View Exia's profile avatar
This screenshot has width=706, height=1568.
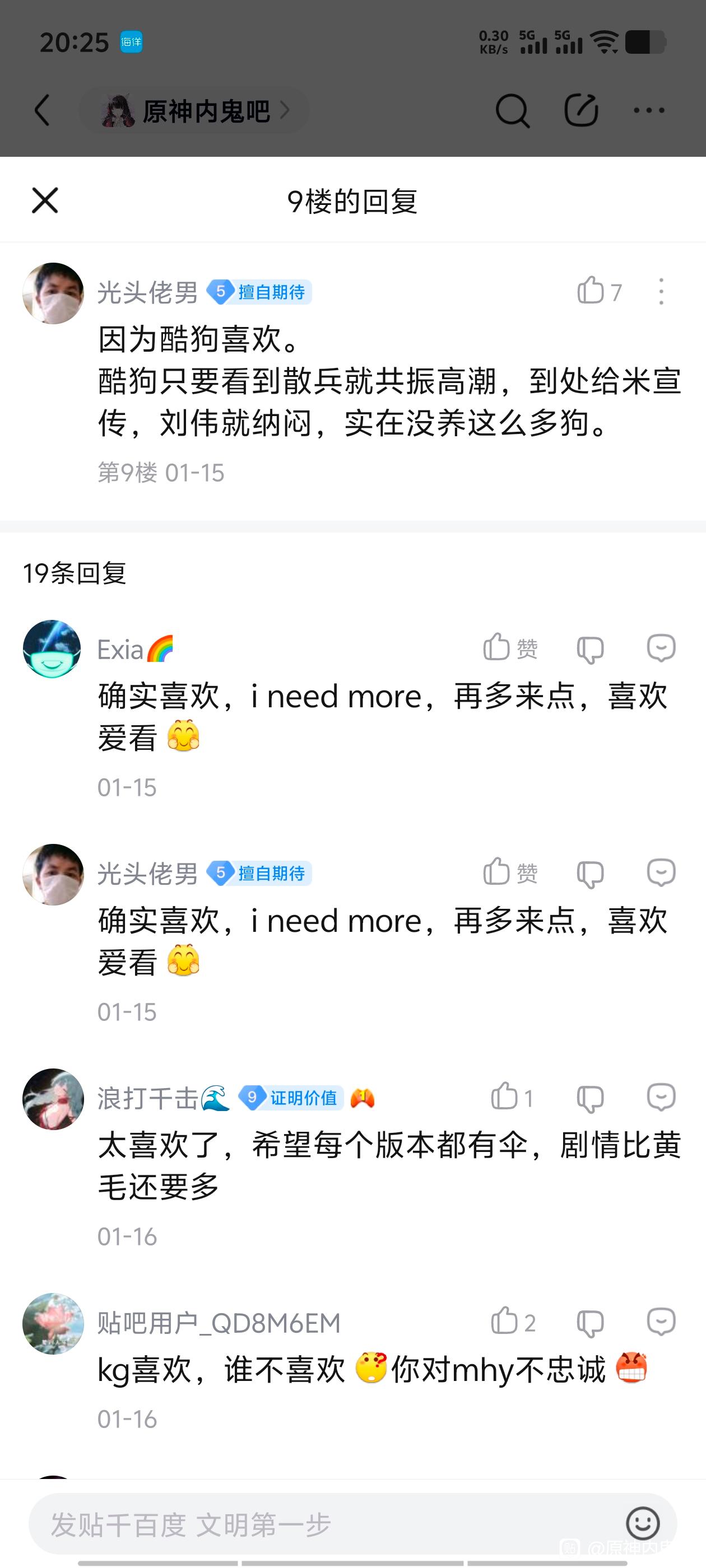[x=52, y=649]
